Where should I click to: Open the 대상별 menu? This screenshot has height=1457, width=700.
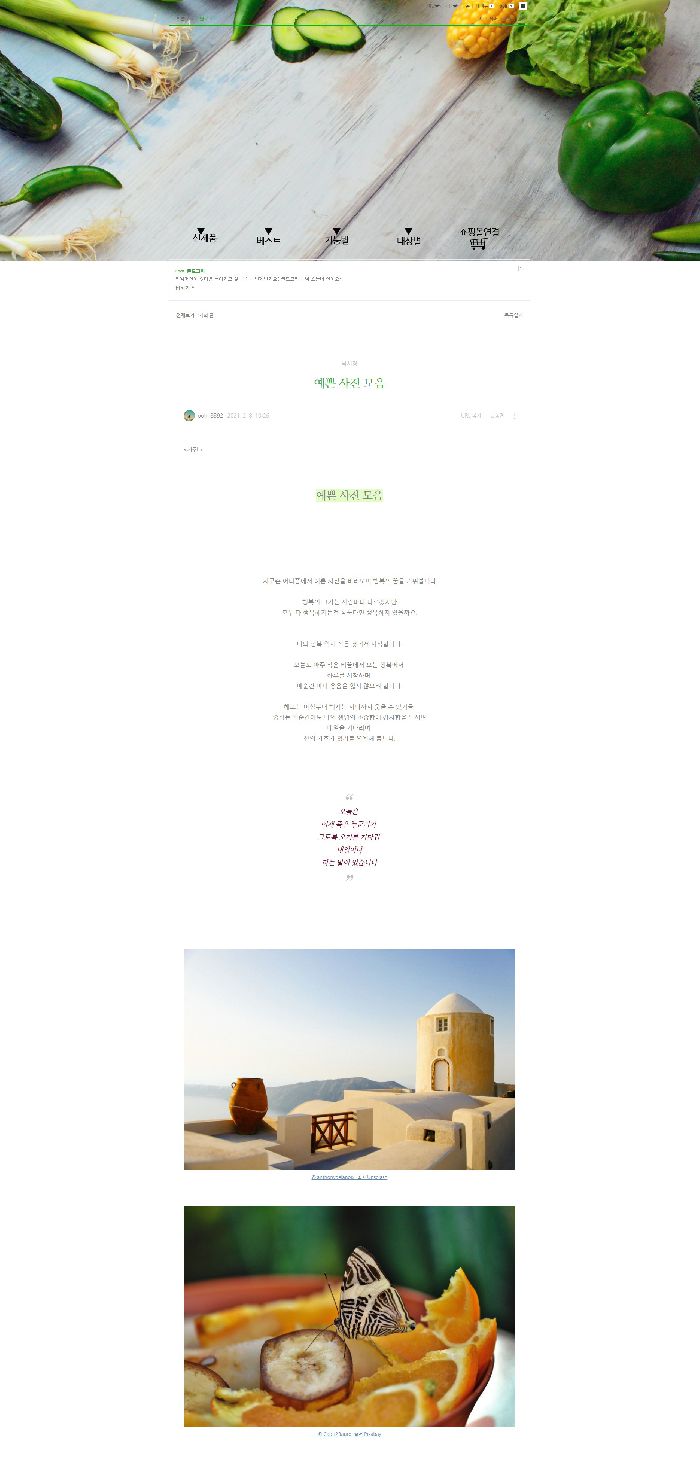pyautogui.click(x=408, y=238)
